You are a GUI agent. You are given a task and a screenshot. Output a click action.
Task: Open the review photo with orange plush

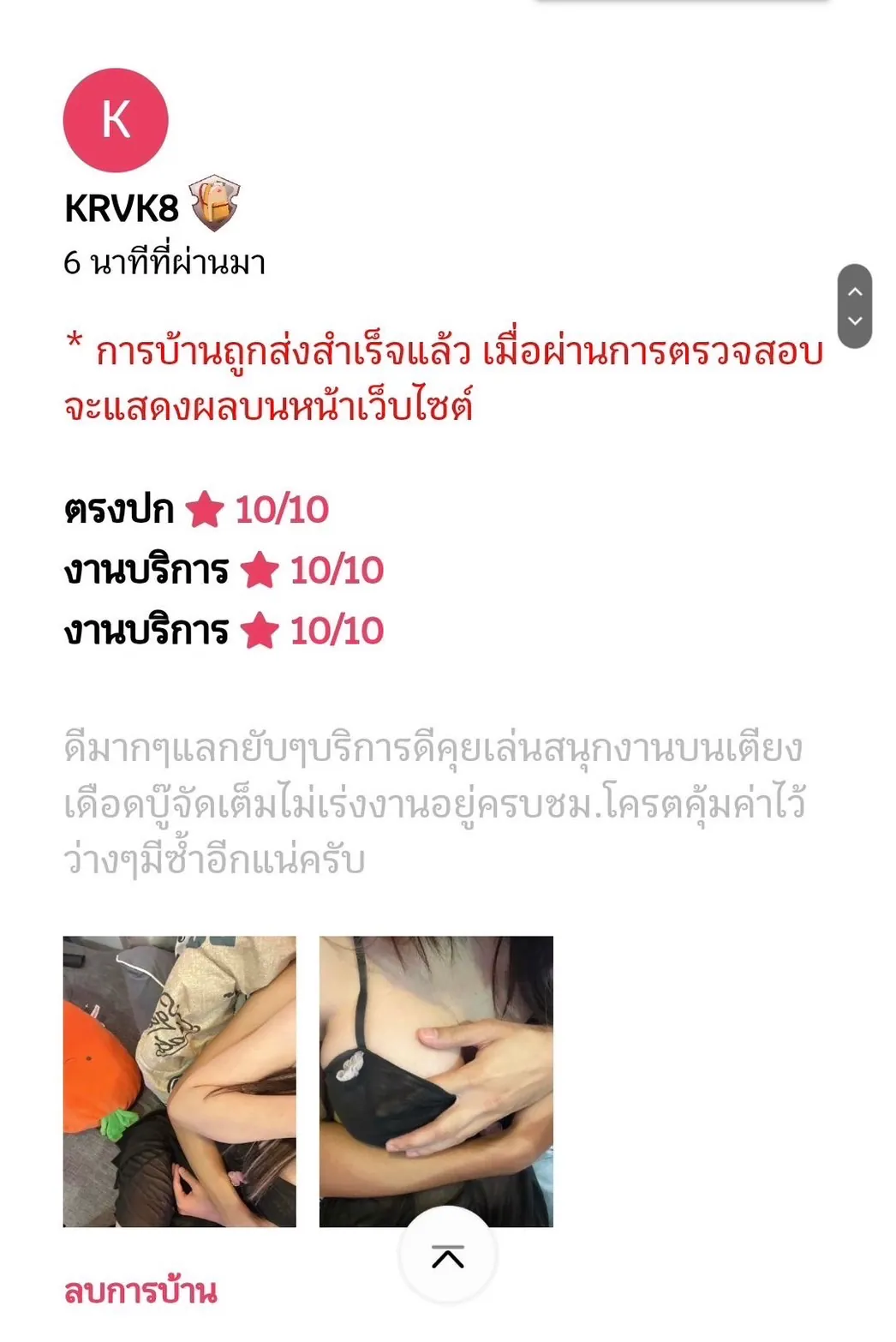pos(179,1081)
